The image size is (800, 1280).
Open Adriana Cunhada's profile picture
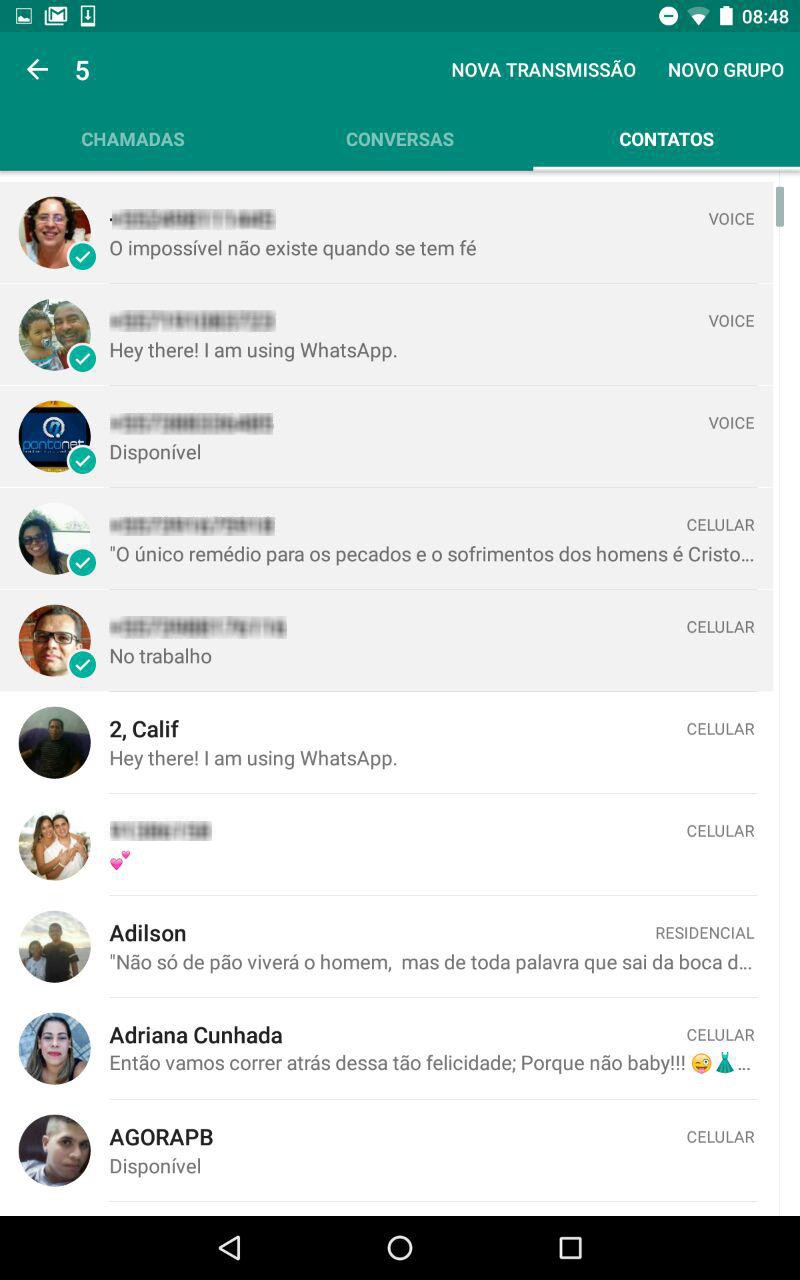pyautogui.click(x=55, y=1049)
